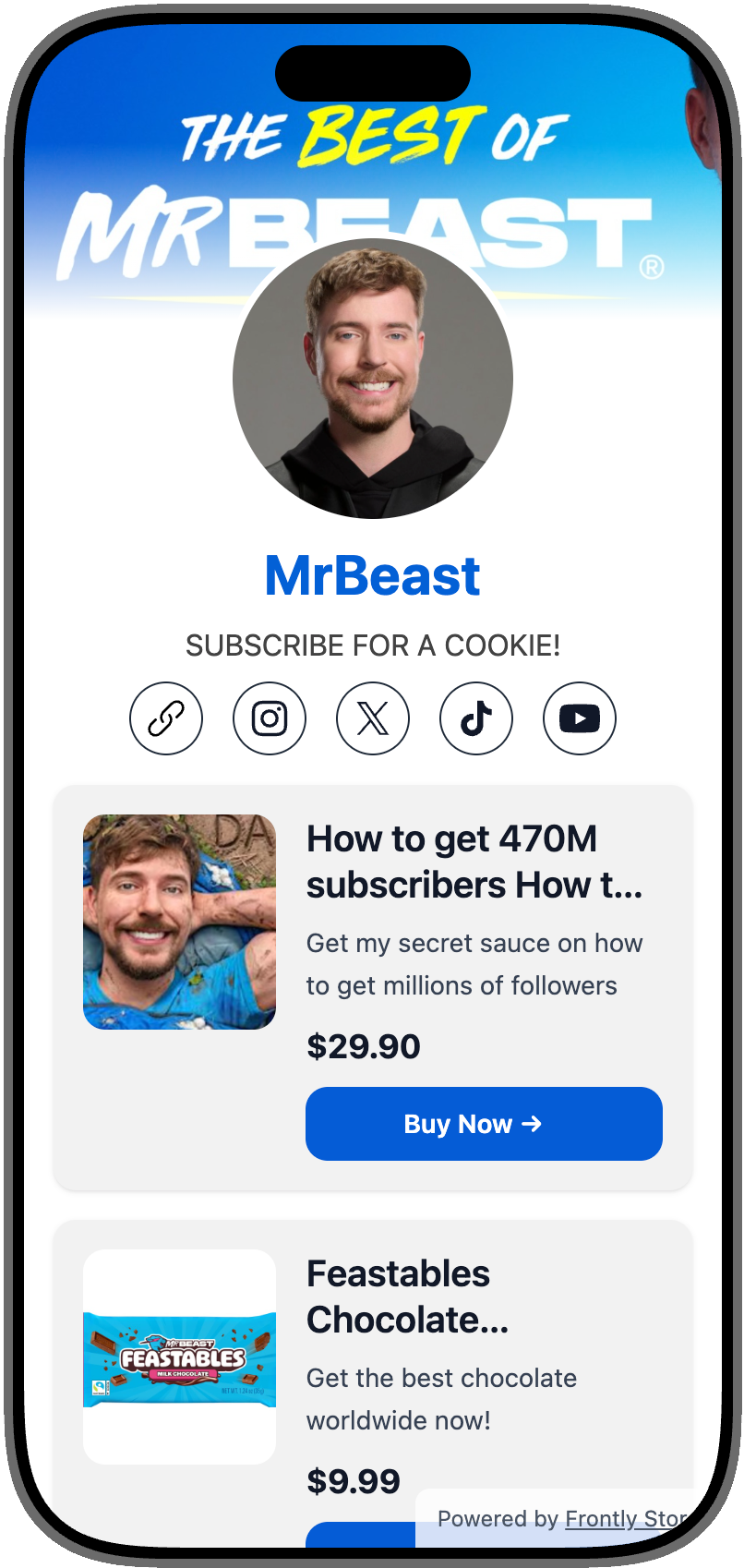Open MrBeast's TikTok profile
This screenshot has height=1568, width=744.
point(476,718)
